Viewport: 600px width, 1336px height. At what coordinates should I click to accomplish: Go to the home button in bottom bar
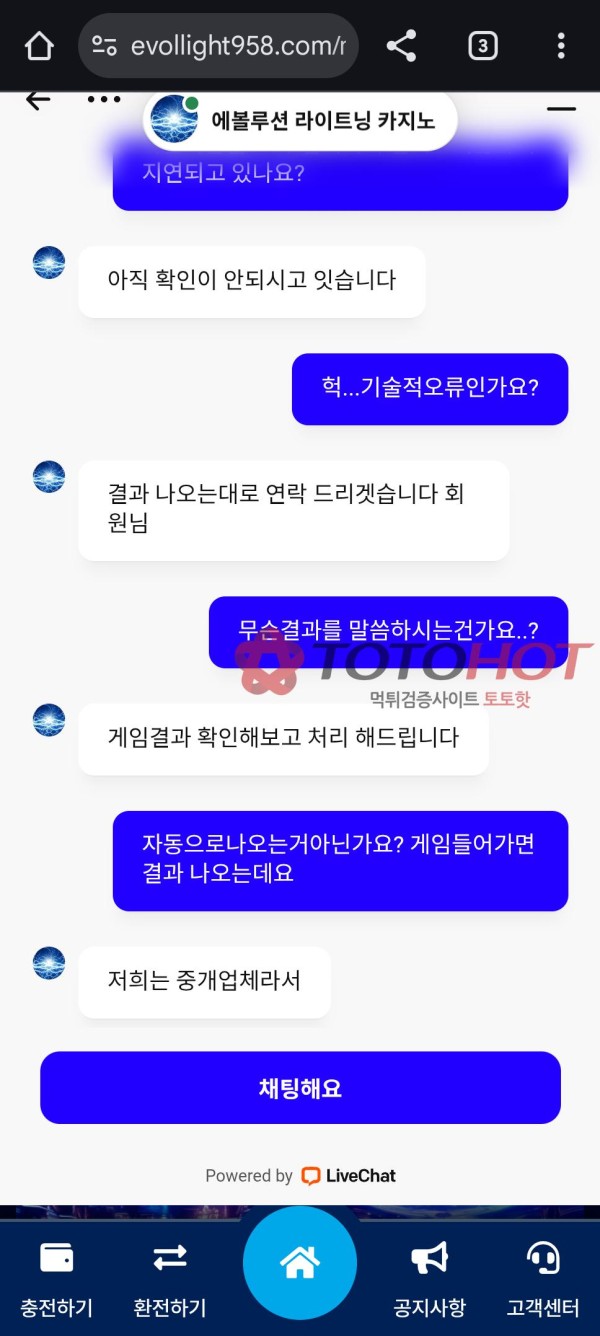300,1263
